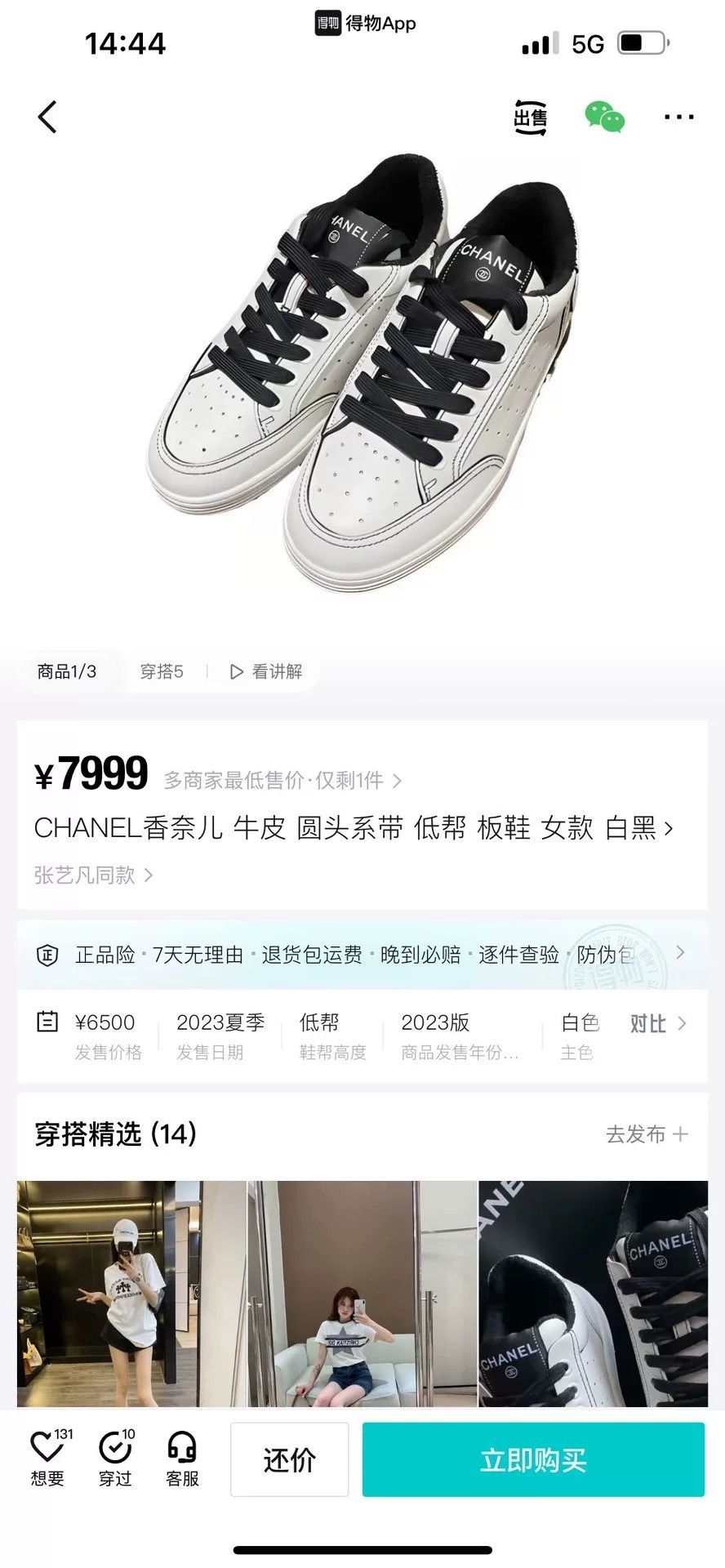Share via the WeChat icon

(x=605, y=118)
